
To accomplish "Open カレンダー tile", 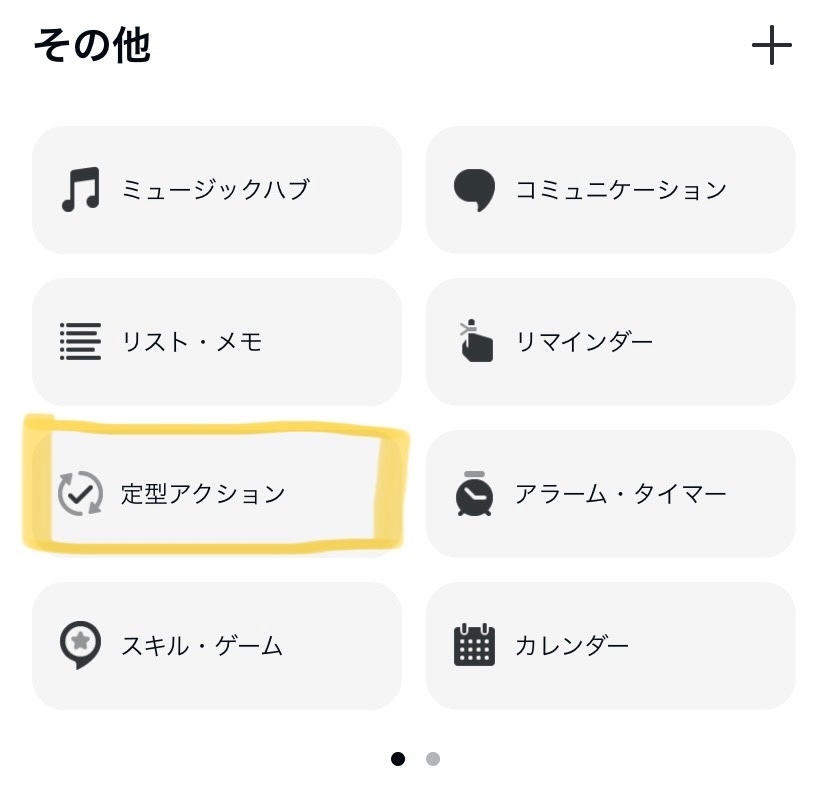I will 610,646.
